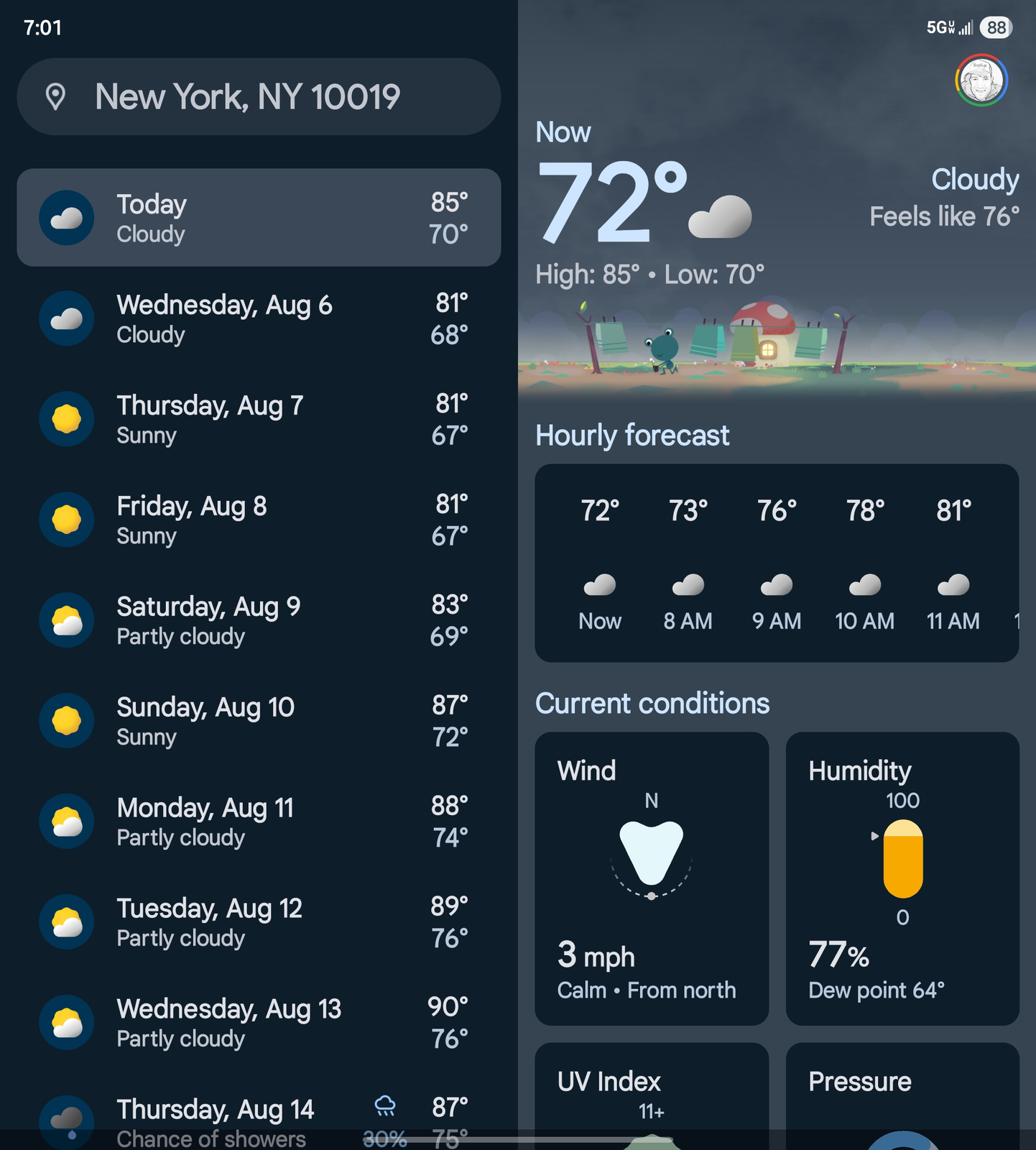The width and height of the screenshot is (1036, 1150).
Task: View Friday, Aug 8 forecast
Action: point(259,520)
